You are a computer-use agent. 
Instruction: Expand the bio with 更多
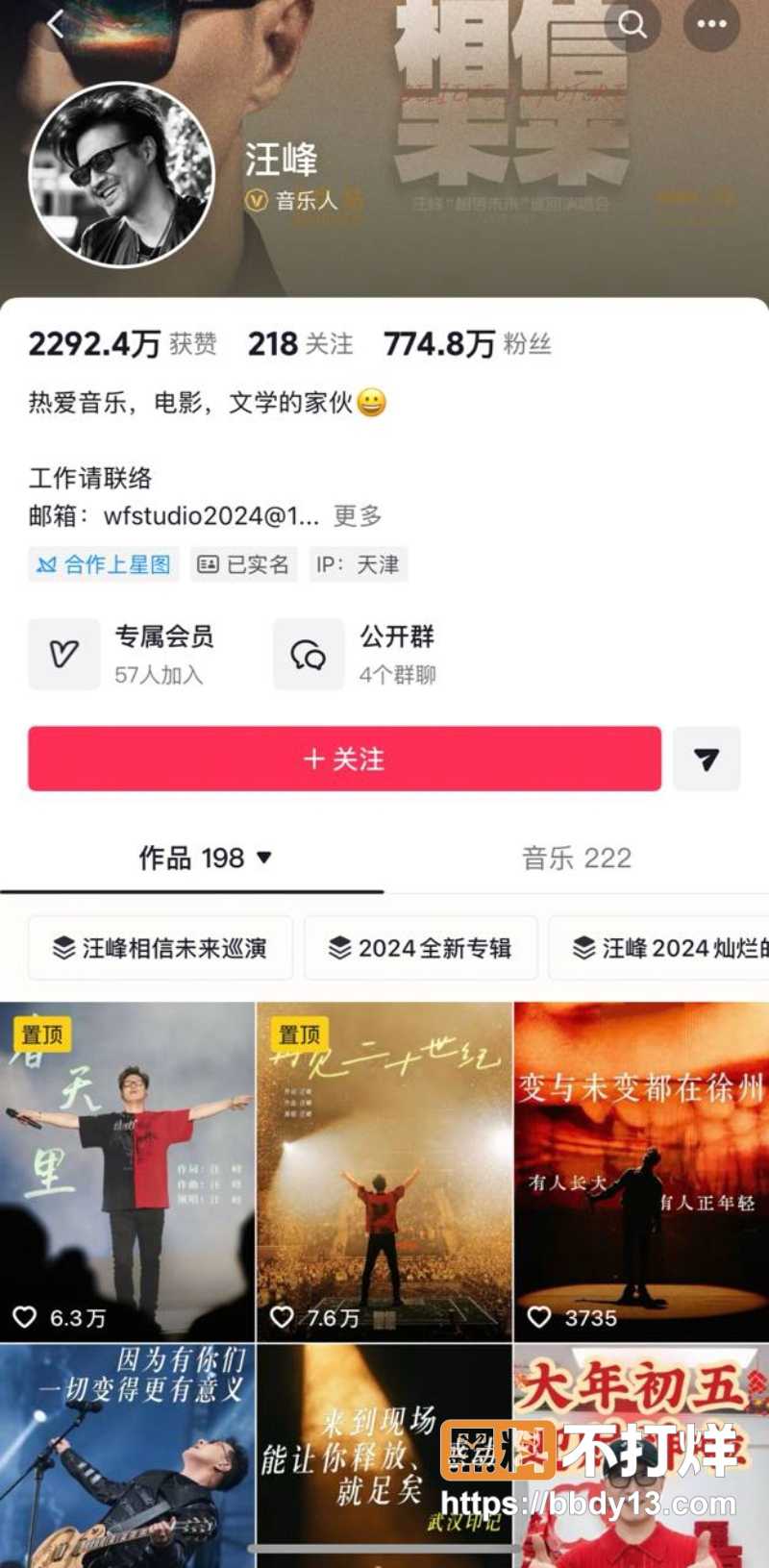click(358, 516)
